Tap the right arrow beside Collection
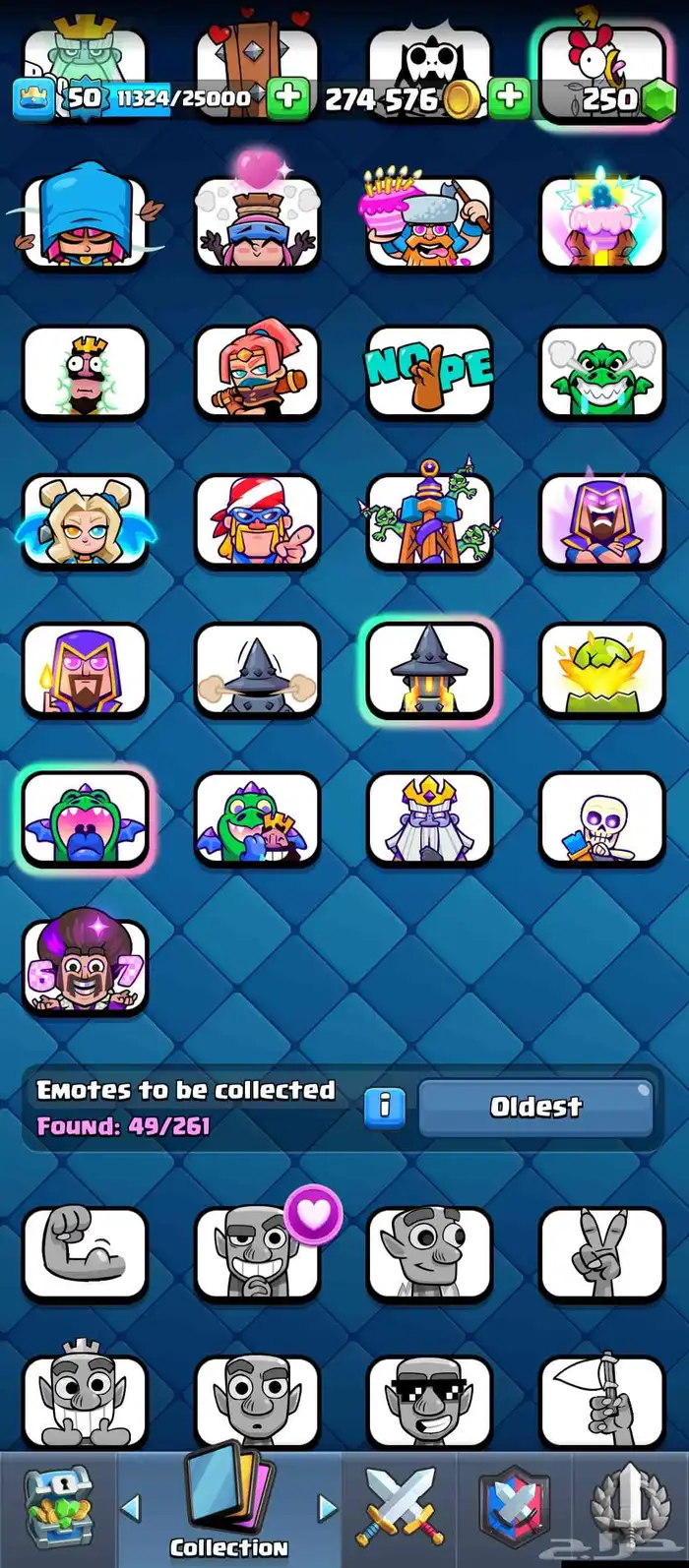Image resolution: width=689 pixels, height=1568 pixels. point(327,1506)
